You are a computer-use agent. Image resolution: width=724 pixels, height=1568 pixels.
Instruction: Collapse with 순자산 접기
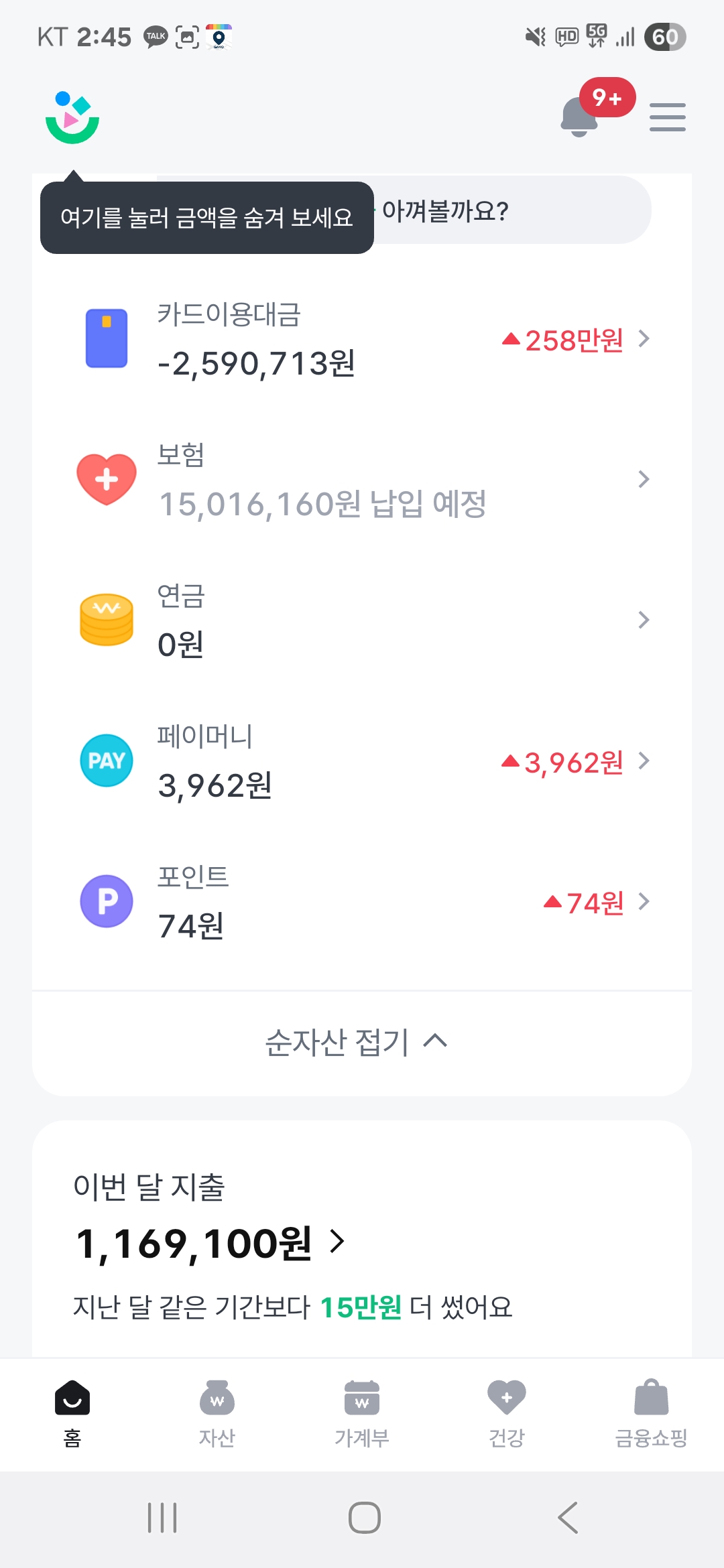click(357, 1043)
